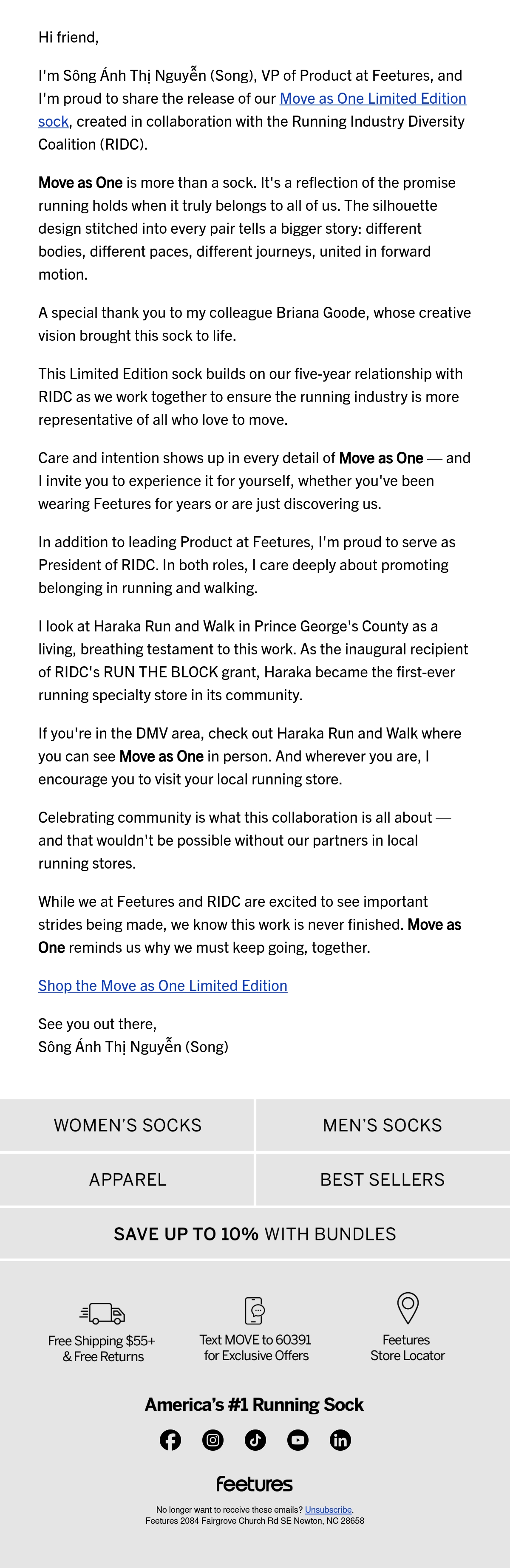510x1568 pixels.
Task: Open Men's Socks category
Action: click(383, 1125)
